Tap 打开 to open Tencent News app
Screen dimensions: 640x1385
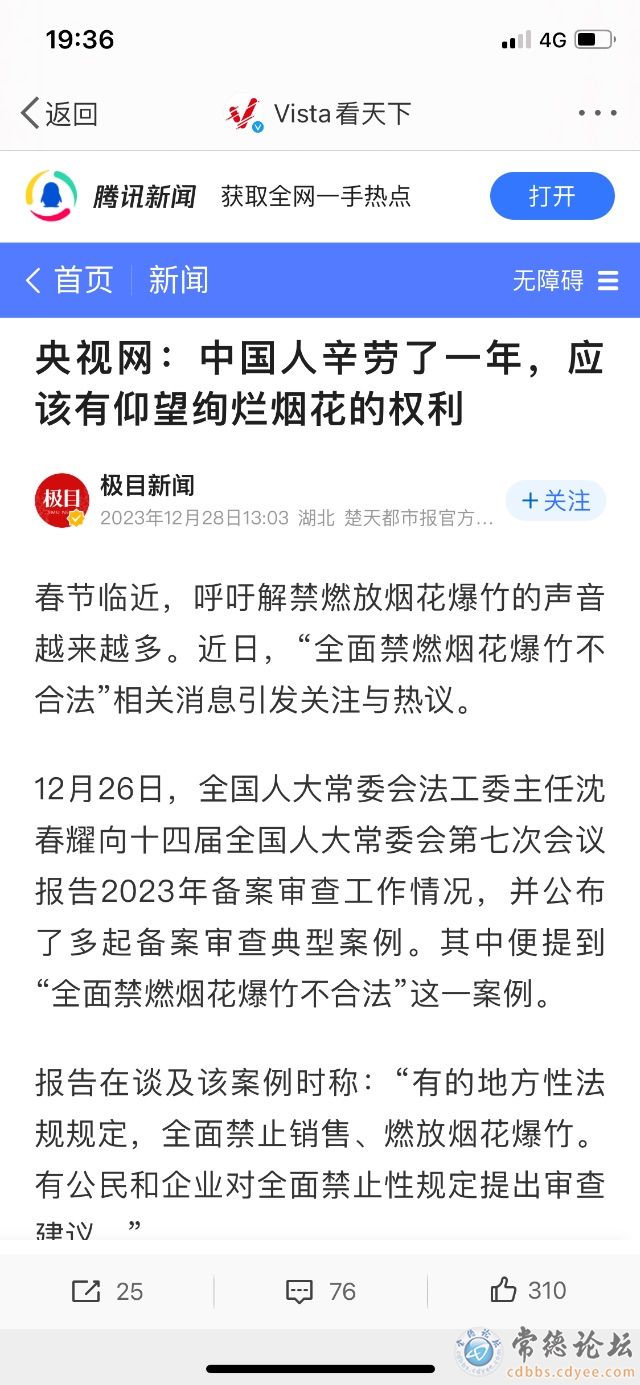tap(551, 196)
